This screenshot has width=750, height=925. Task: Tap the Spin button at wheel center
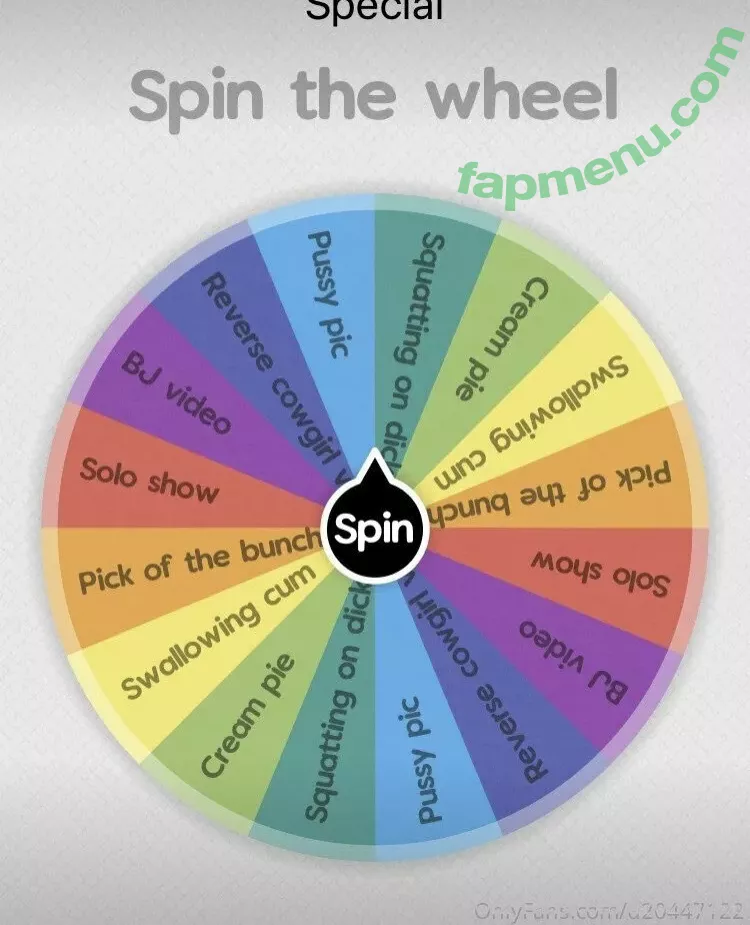[374, 531]
